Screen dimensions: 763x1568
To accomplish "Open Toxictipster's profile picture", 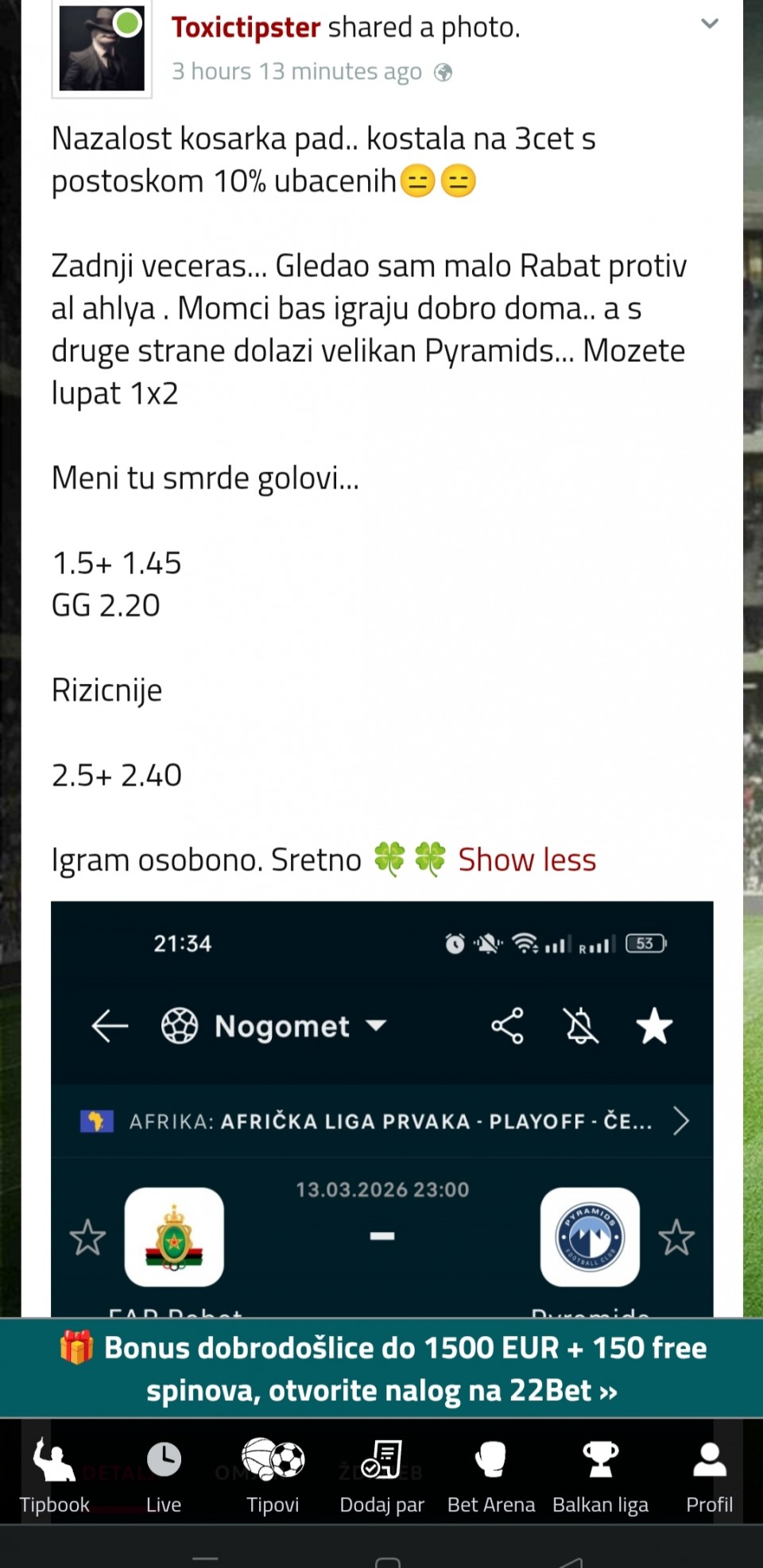I will [x=102, y=49].
